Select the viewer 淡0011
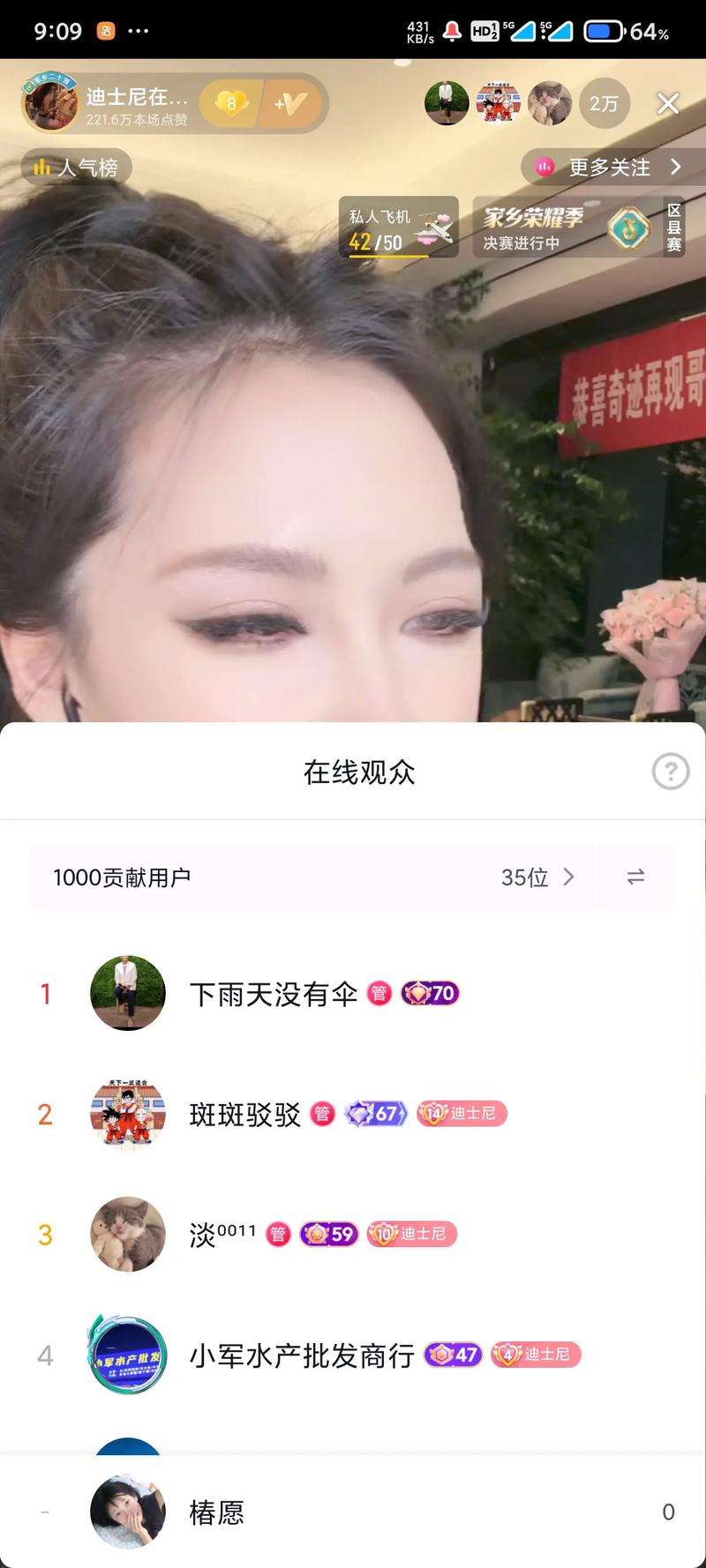This screenshot has height=1568, width=706. point(222,1235)
